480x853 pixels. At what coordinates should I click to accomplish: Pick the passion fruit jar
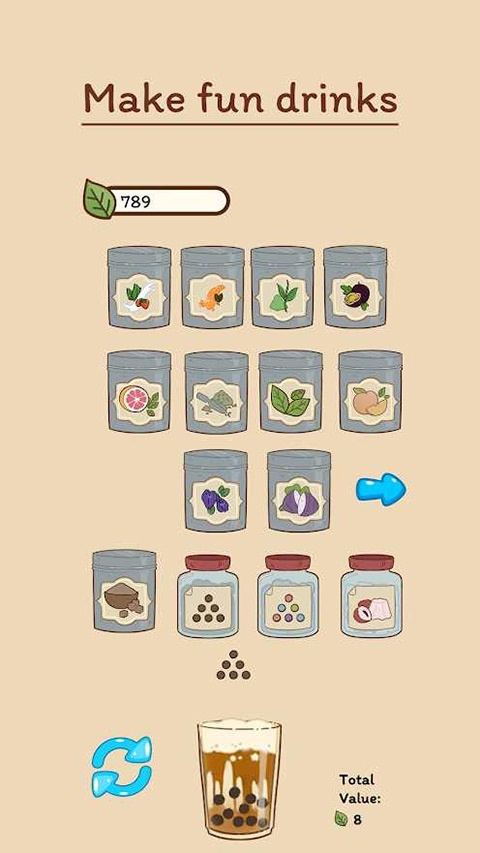355,287
